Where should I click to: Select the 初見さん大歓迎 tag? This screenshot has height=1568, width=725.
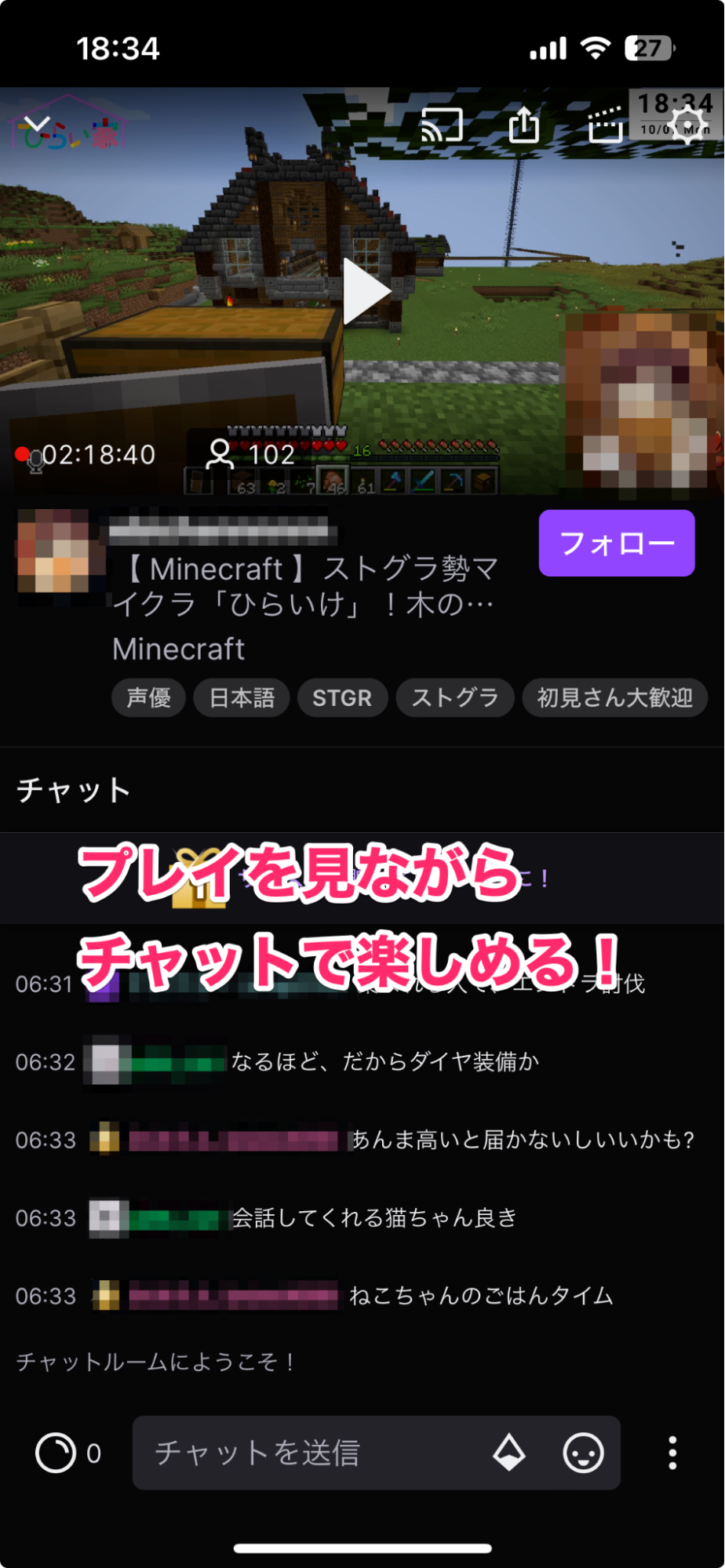pos(614,697)
